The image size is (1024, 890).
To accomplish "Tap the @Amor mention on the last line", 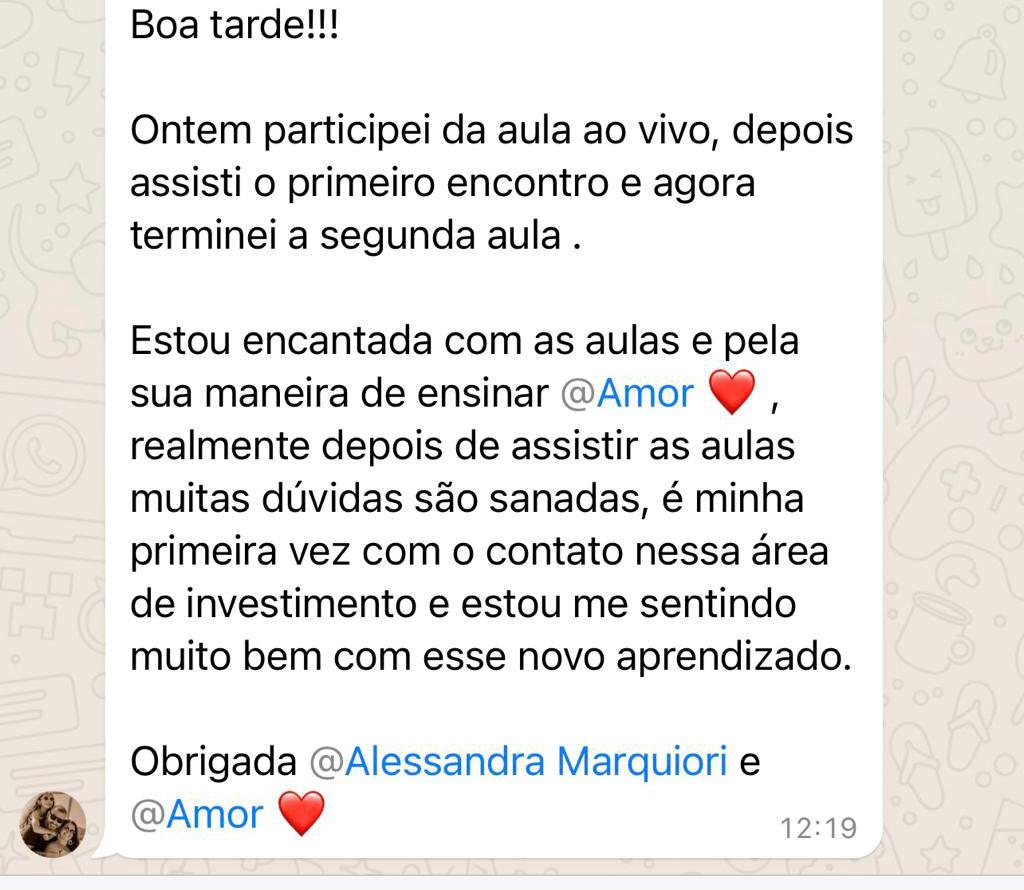I will 197,814.
